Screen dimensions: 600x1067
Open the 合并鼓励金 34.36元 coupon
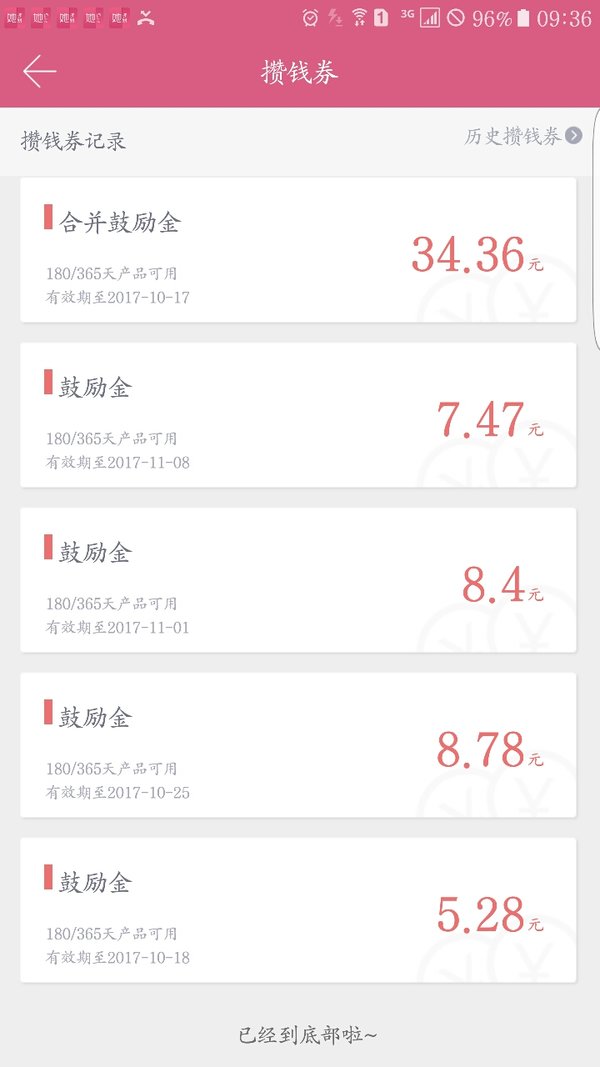298,250
